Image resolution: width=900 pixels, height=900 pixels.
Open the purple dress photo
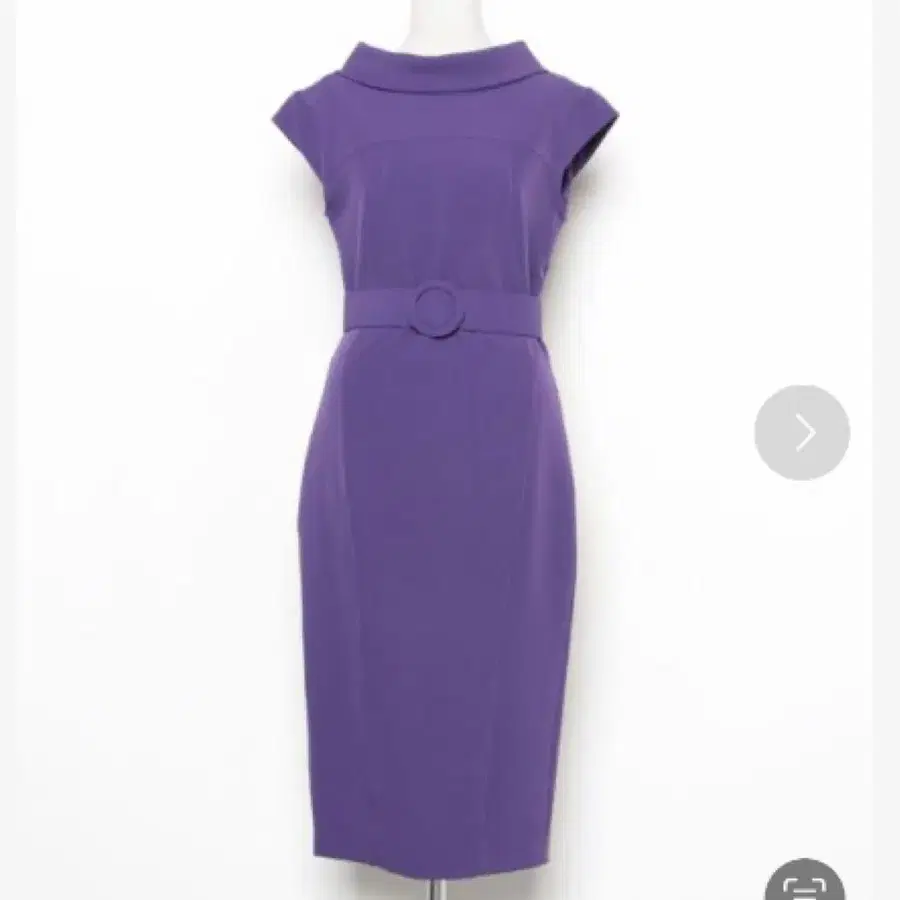pyautogui.click(x=445, y=450)
